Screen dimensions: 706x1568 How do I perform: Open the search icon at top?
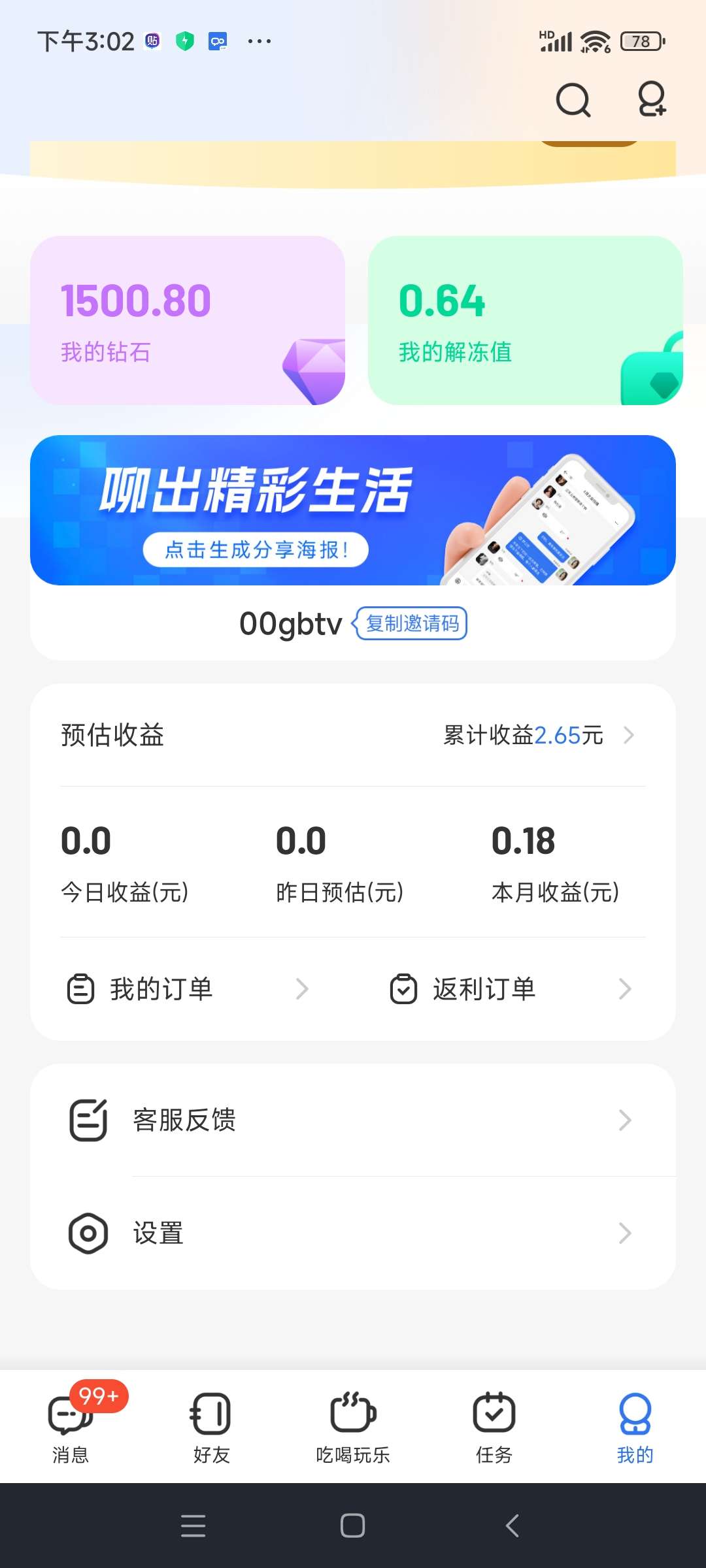click(573, 100)
